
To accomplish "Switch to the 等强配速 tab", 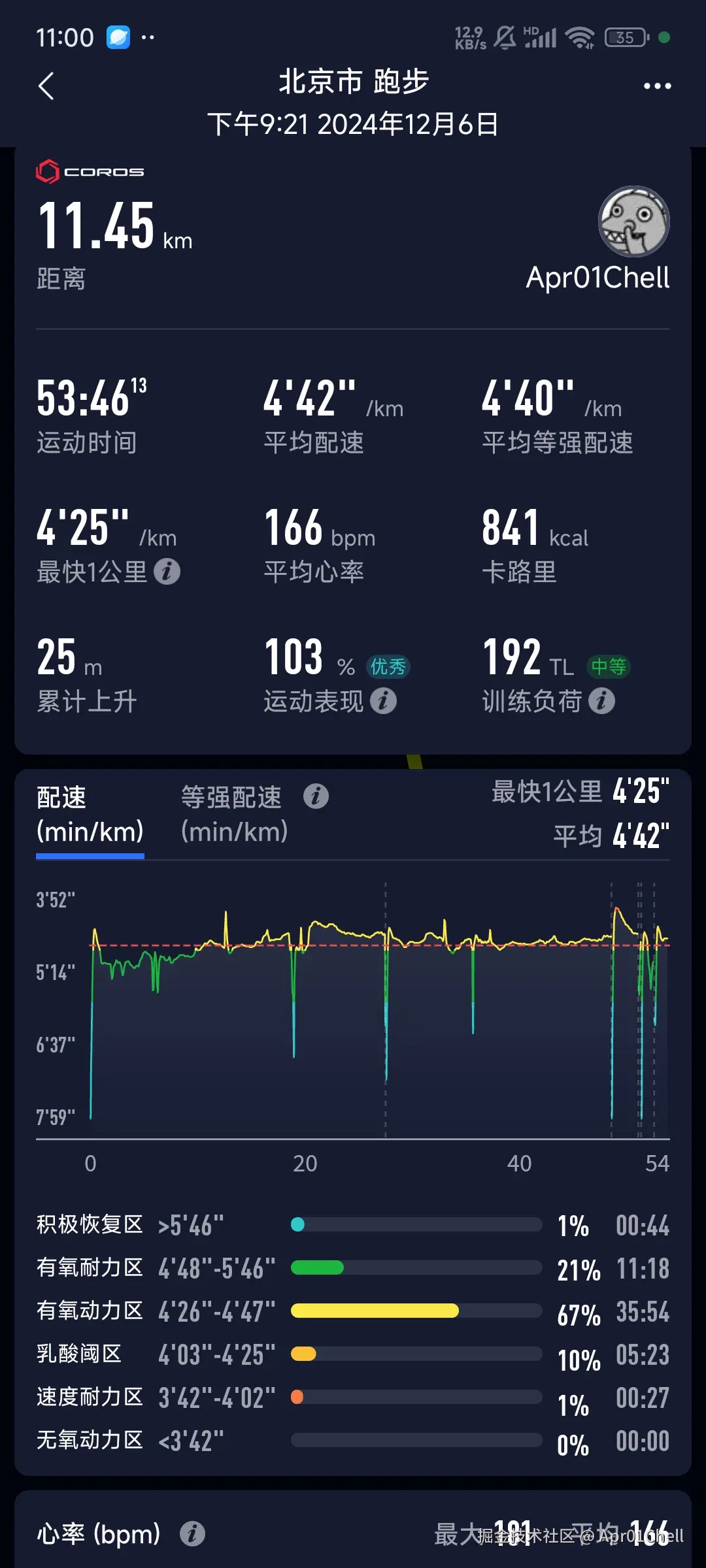I will [233, 813].
